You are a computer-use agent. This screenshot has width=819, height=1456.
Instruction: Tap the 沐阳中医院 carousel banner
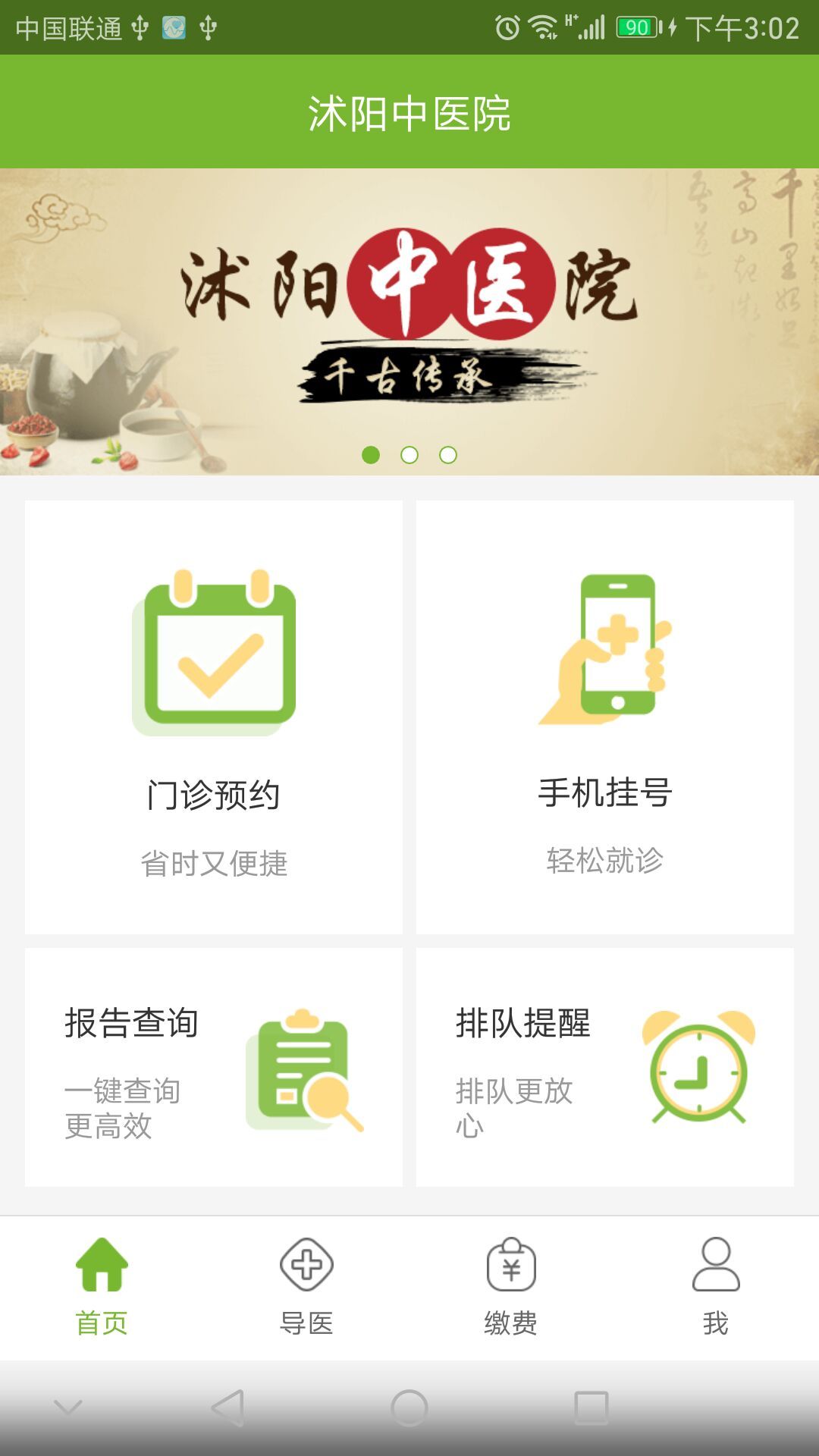click(x=409, y=322)
